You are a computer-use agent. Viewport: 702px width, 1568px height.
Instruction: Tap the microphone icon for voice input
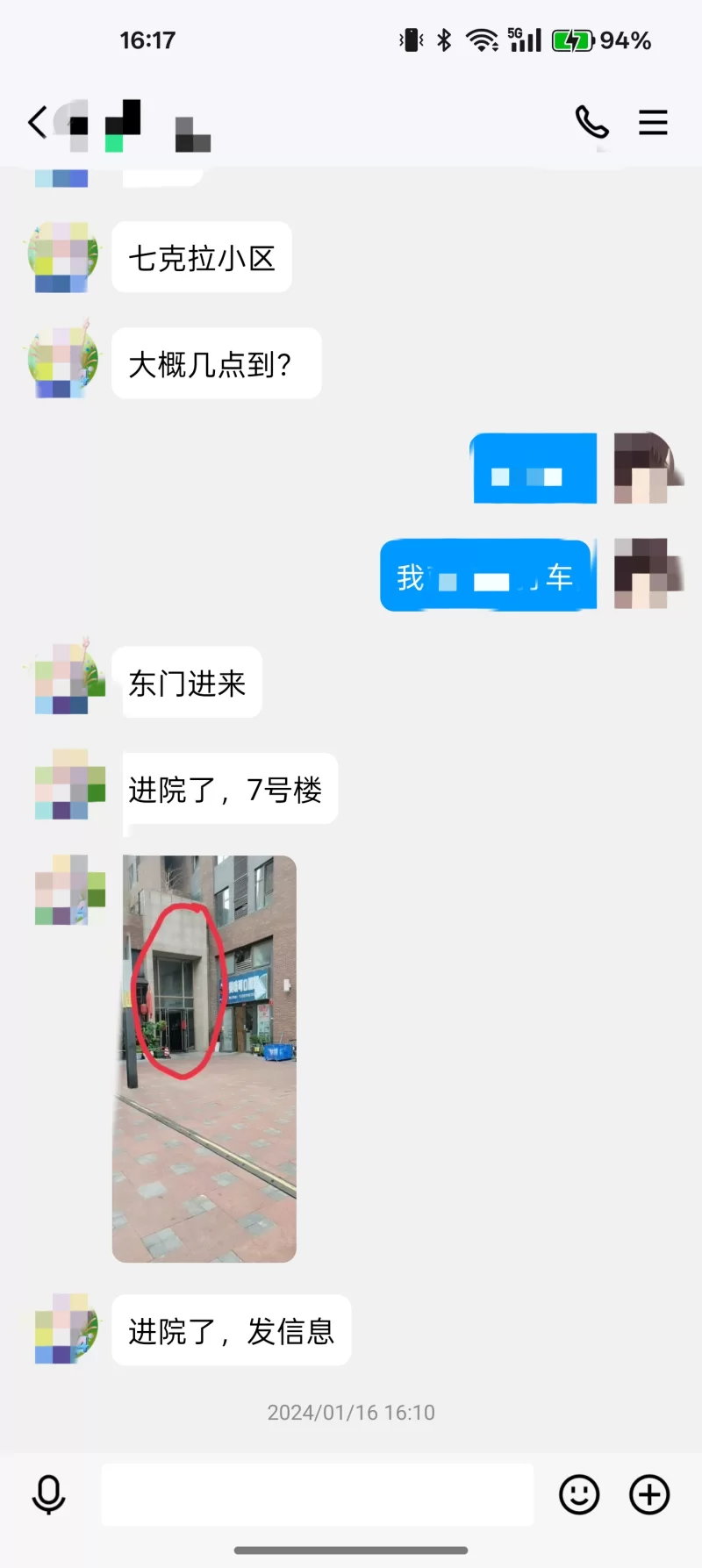pos(50,1494)
